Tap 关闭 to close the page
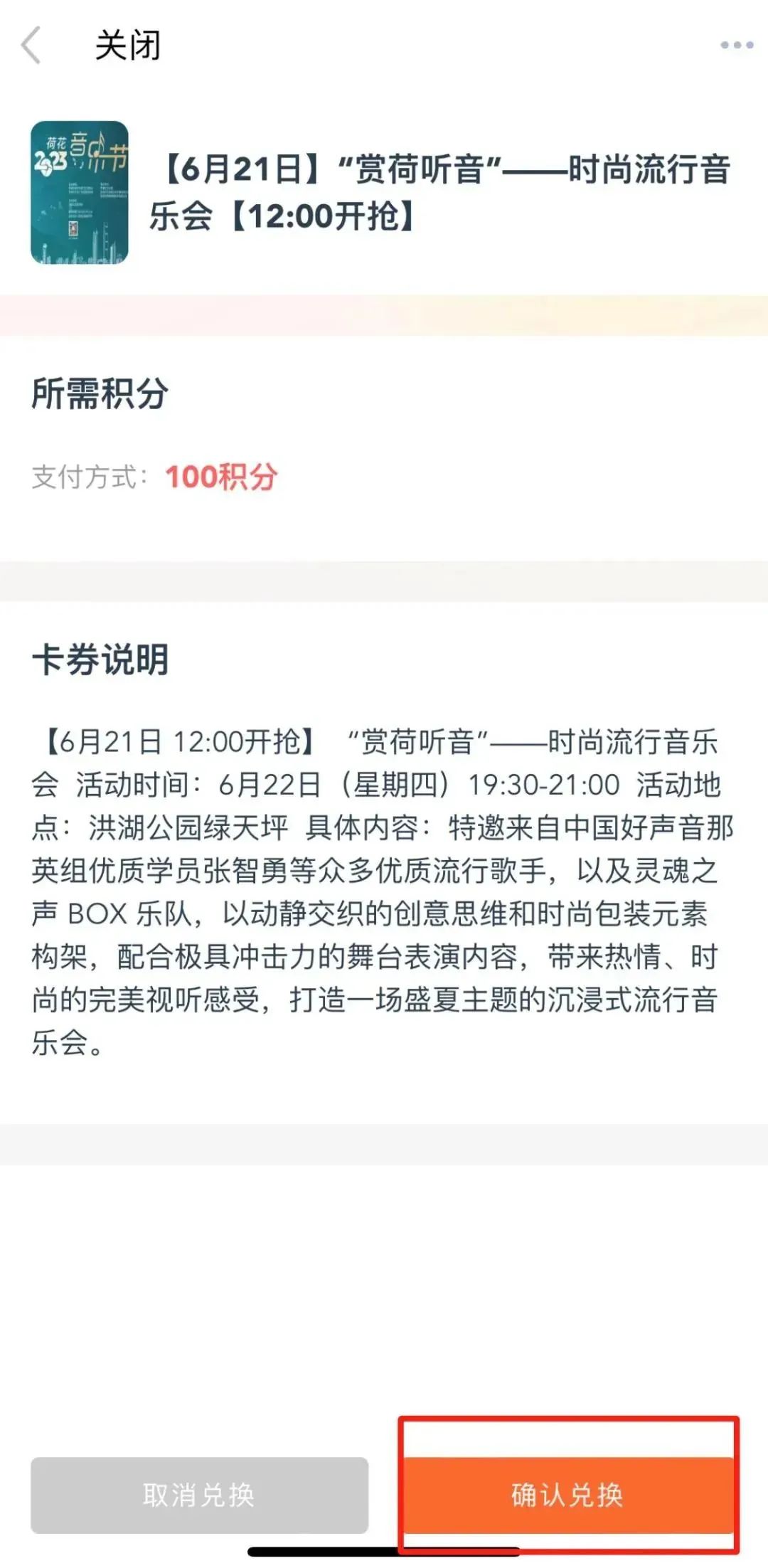768x1568 pixels. point(128,46)
